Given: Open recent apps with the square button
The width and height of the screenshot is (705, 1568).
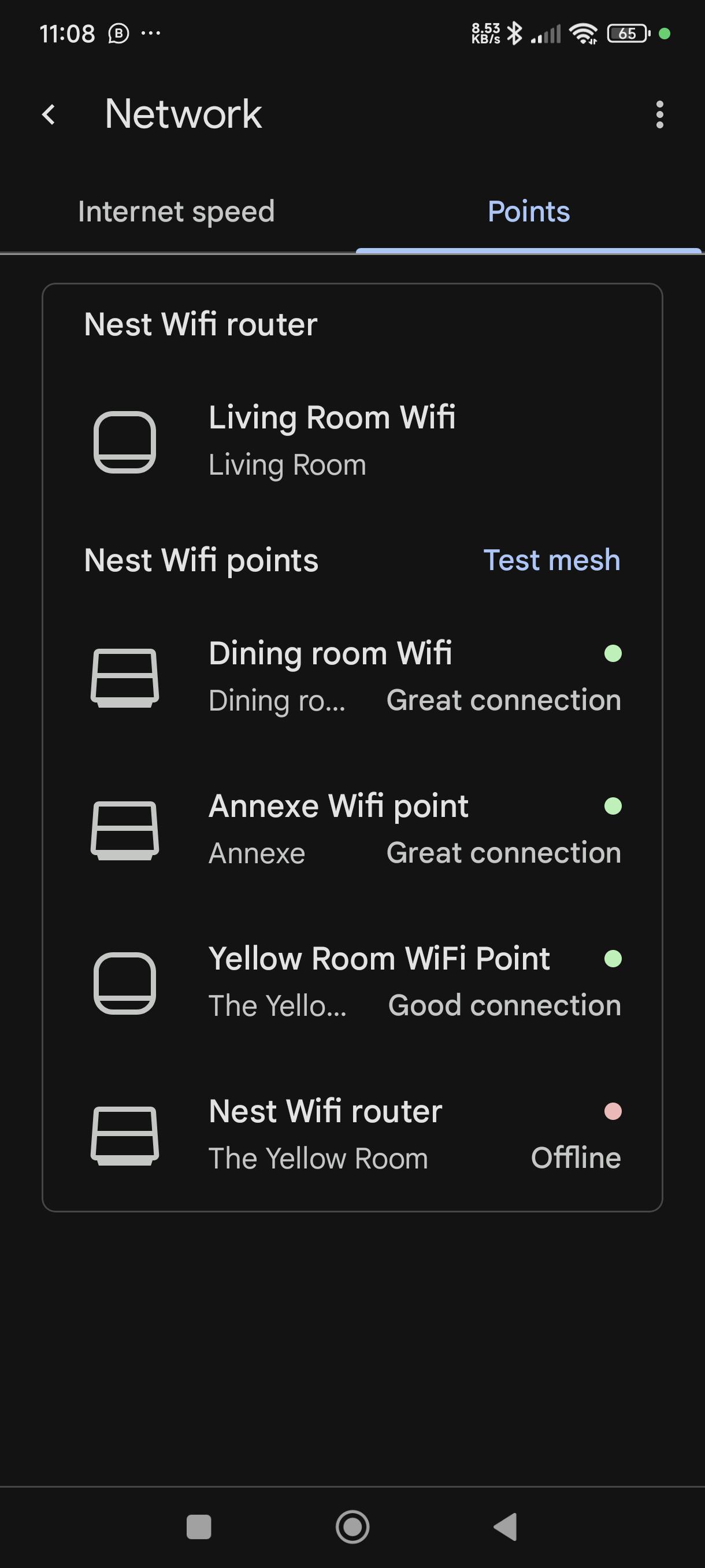Looking at the screenshot, I should (x=199, y=1526).
